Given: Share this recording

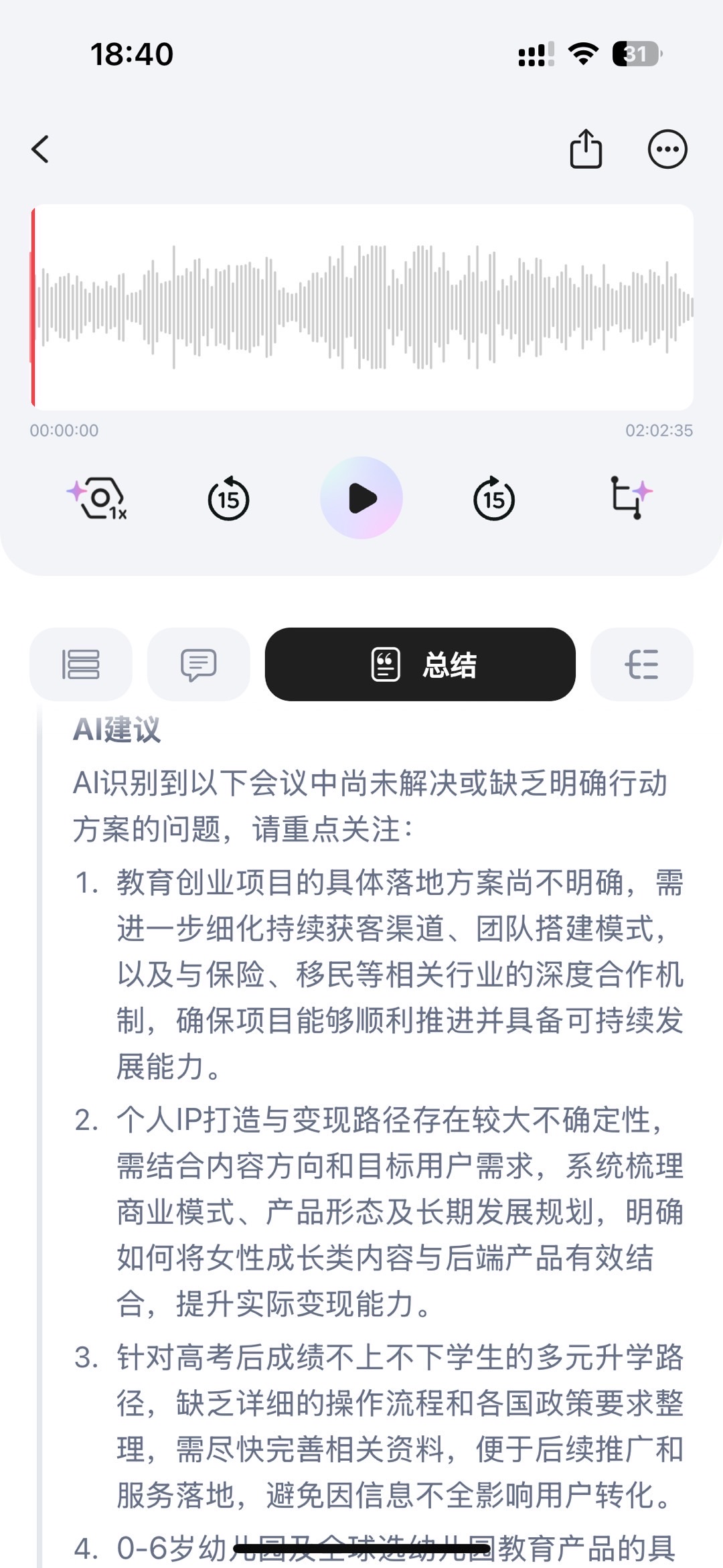Looking at the screenshot, I should (586, 148).
